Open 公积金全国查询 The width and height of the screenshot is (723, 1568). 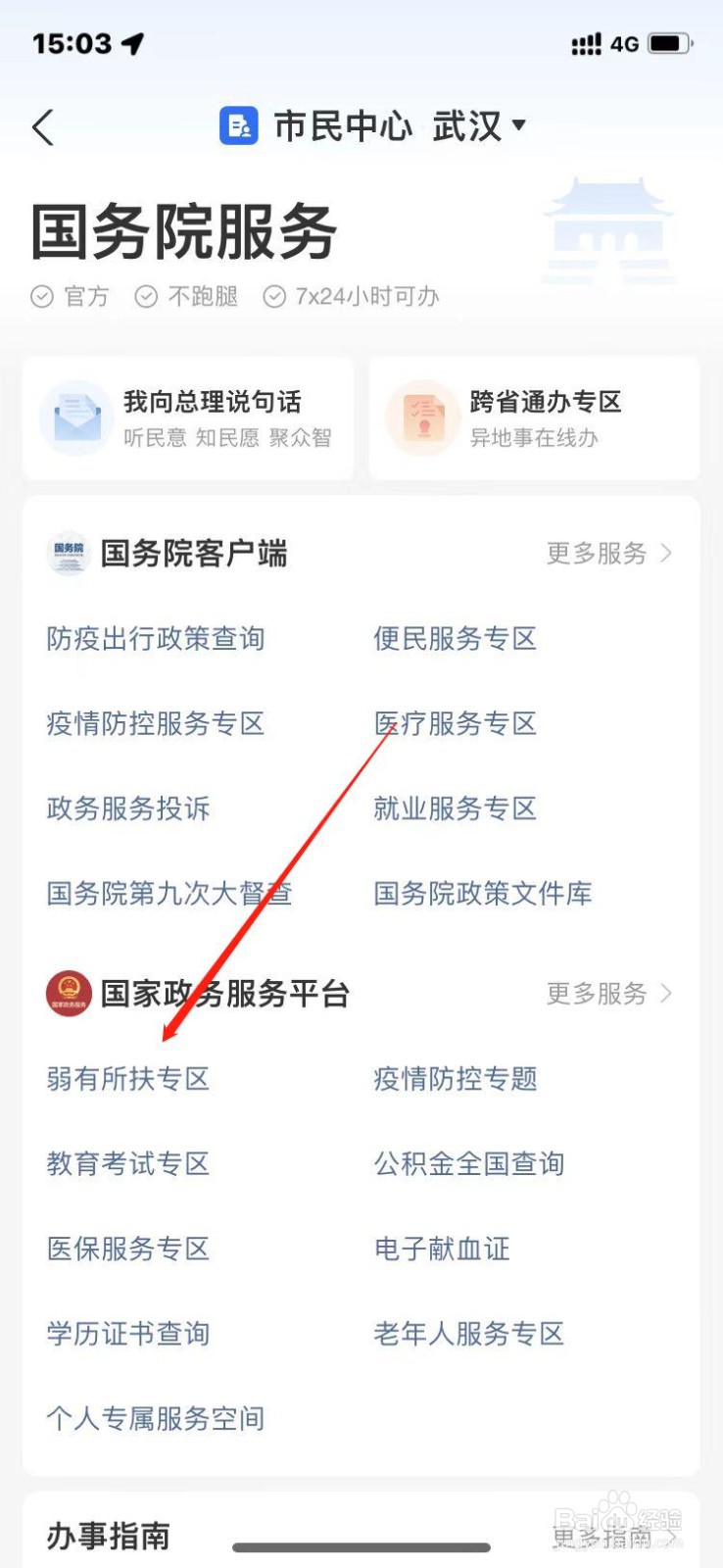tap(469, 1163)
